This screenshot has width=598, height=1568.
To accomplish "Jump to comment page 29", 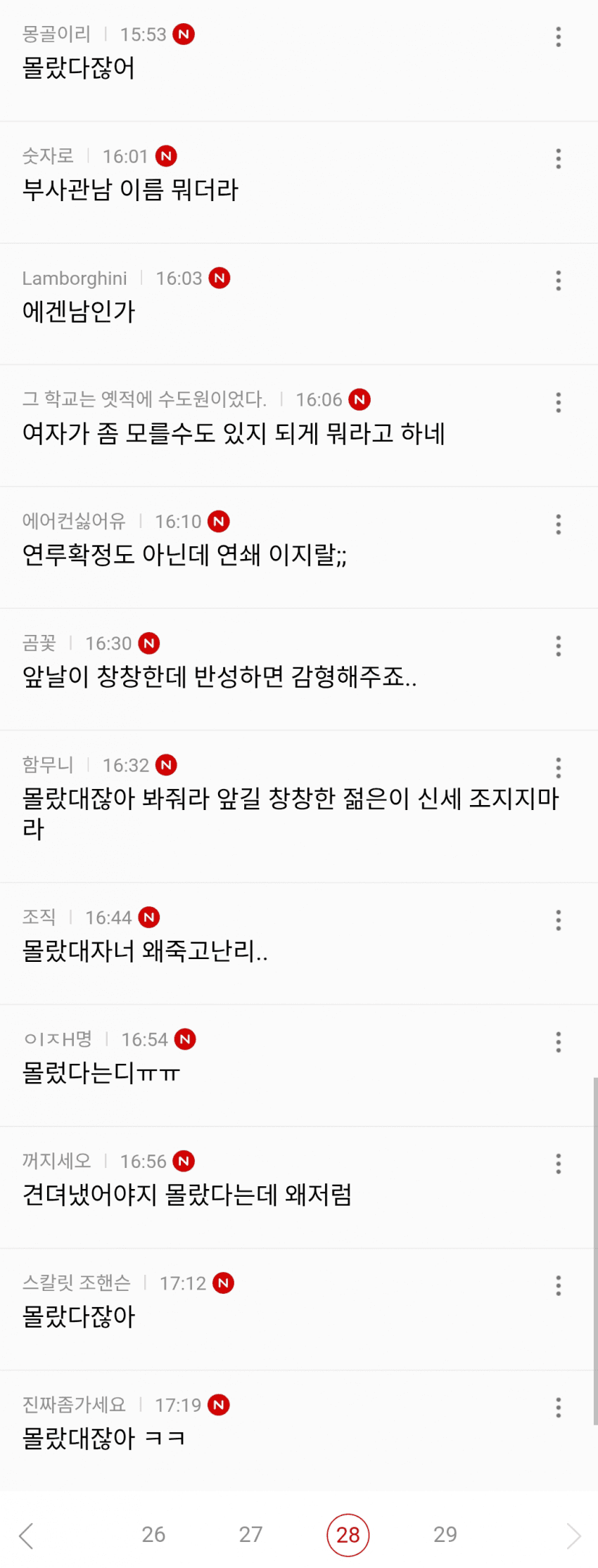I will [445, 1534].
